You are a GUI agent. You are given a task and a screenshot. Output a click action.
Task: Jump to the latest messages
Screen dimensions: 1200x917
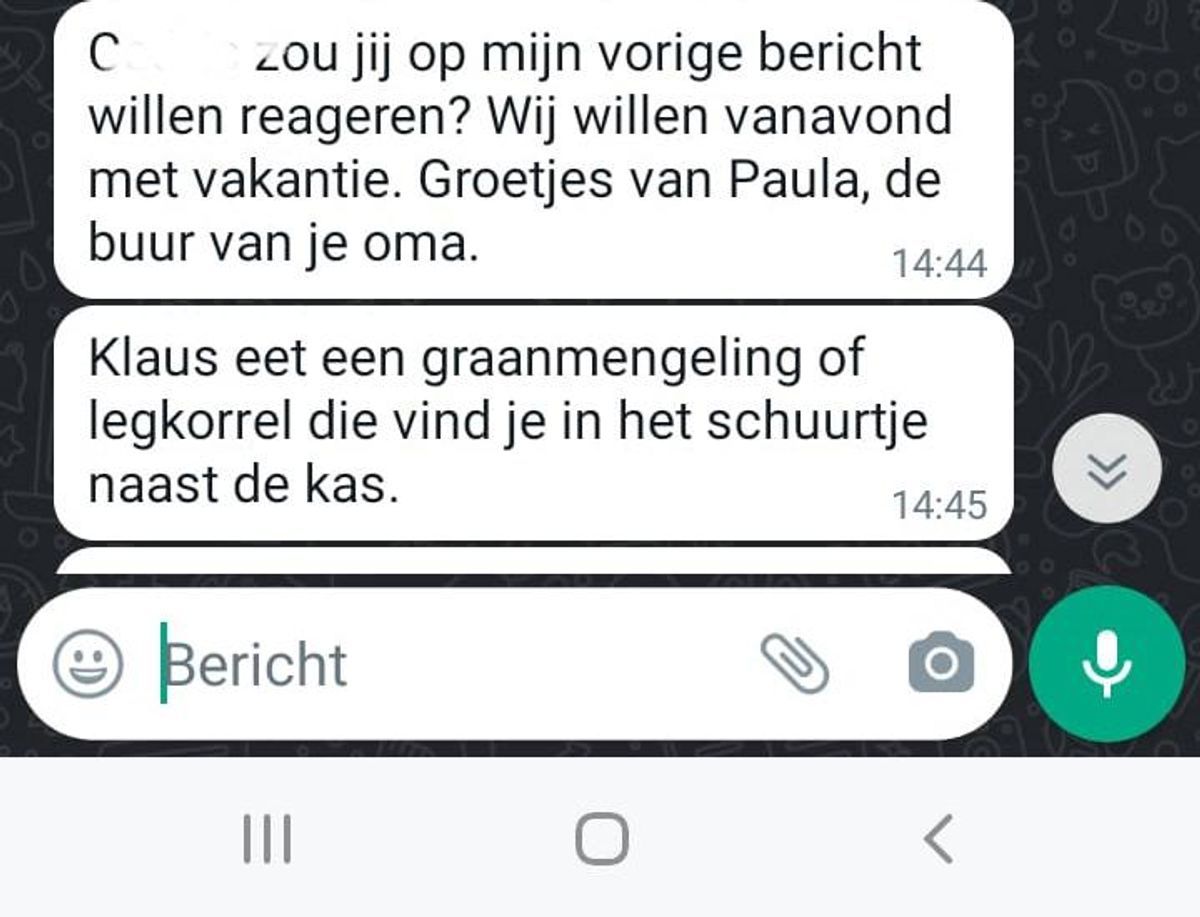(x=1107, y=468)
